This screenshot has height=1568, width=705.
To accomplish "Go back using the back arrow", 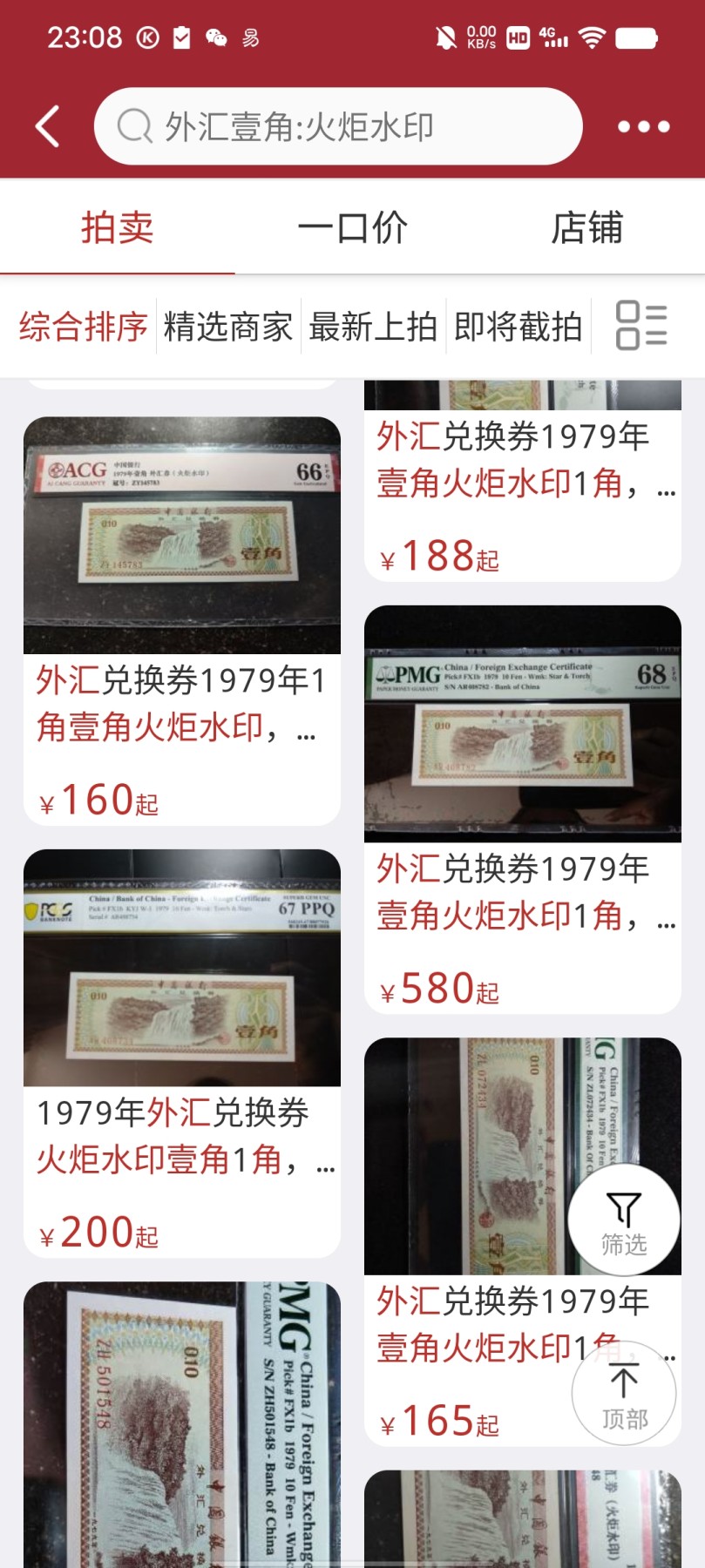I will tap(48, 126).
